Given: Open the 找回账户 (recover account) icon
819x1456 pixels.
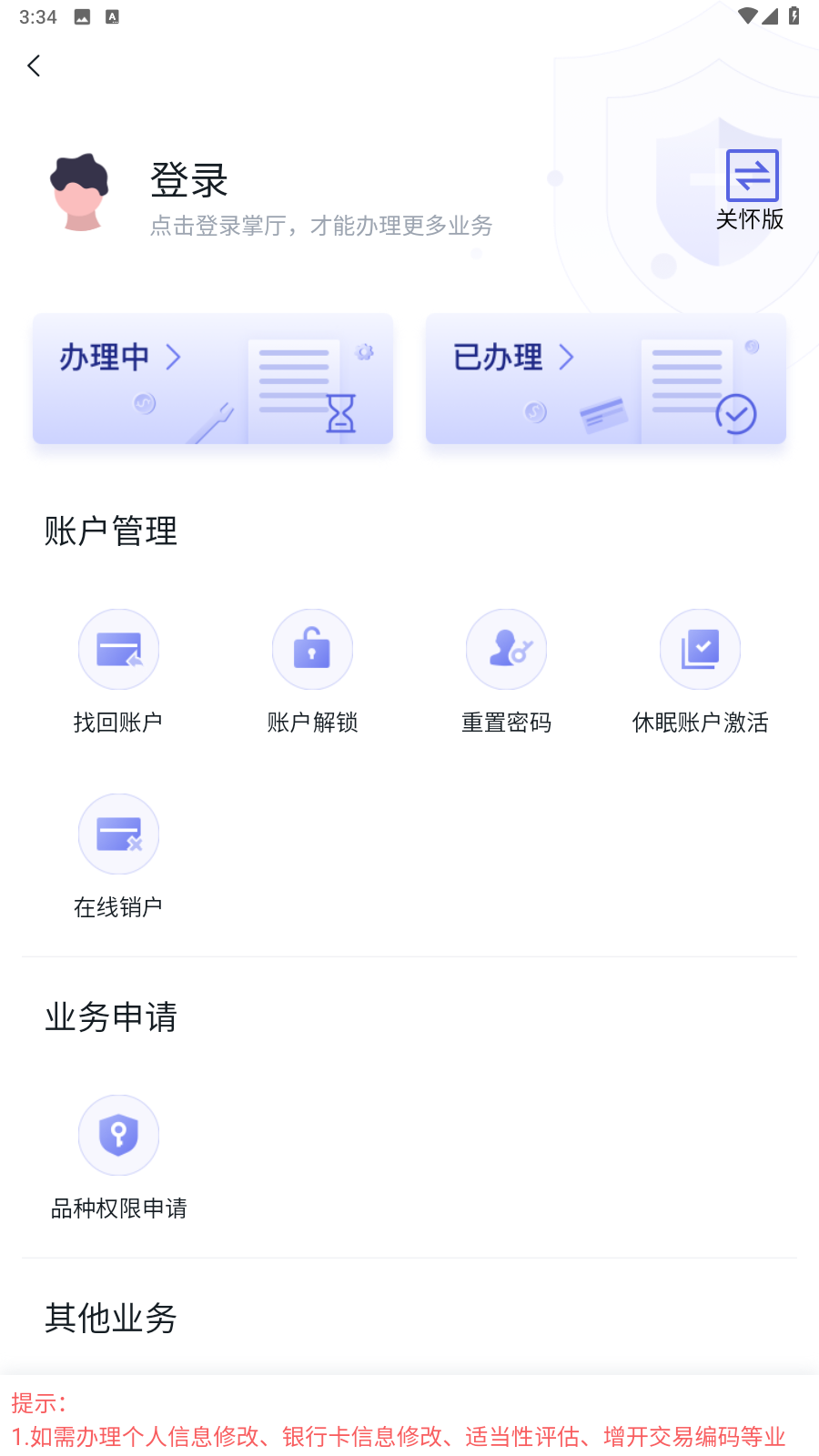Looking at the screenshot, I should pos(118,649).
